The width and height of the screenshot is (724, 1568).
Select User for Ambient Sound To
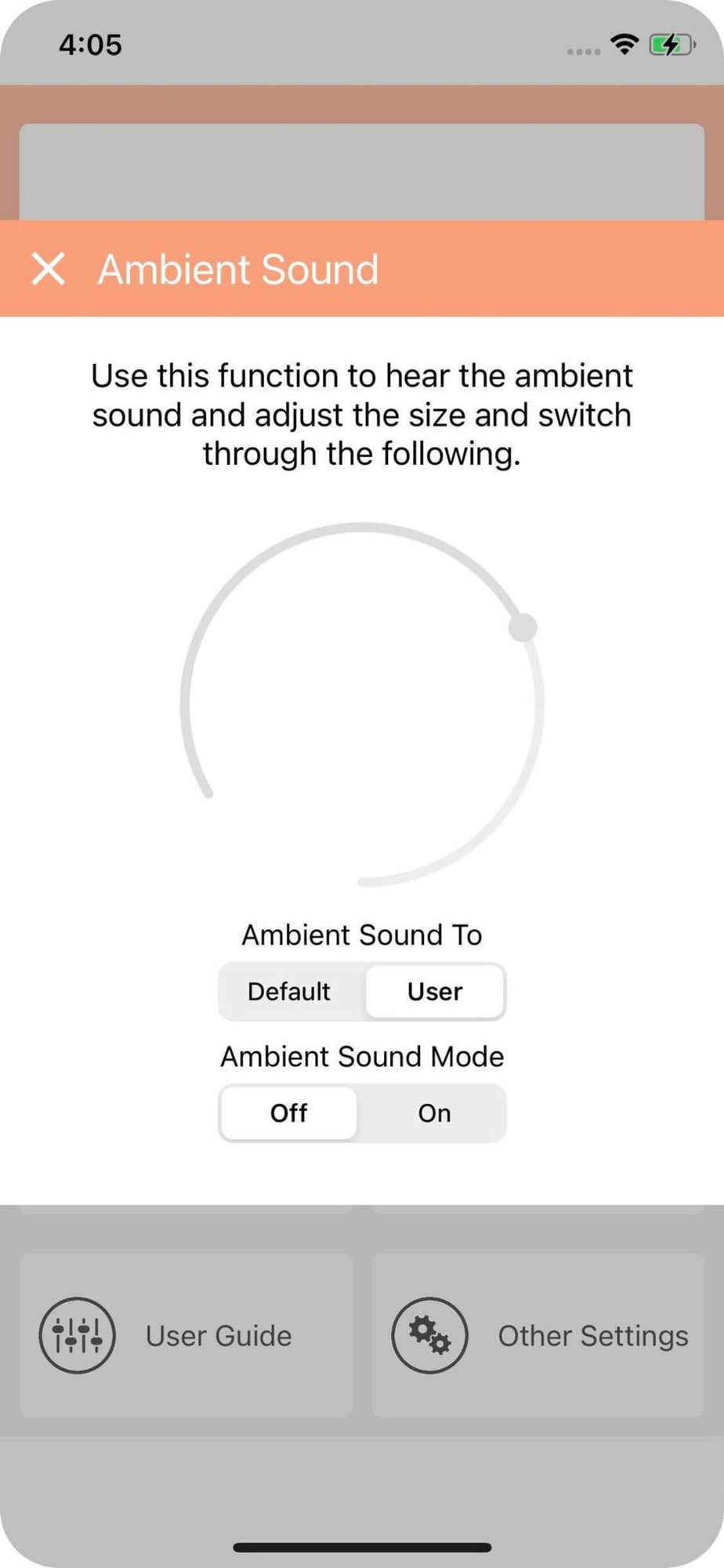click(435, 992)
